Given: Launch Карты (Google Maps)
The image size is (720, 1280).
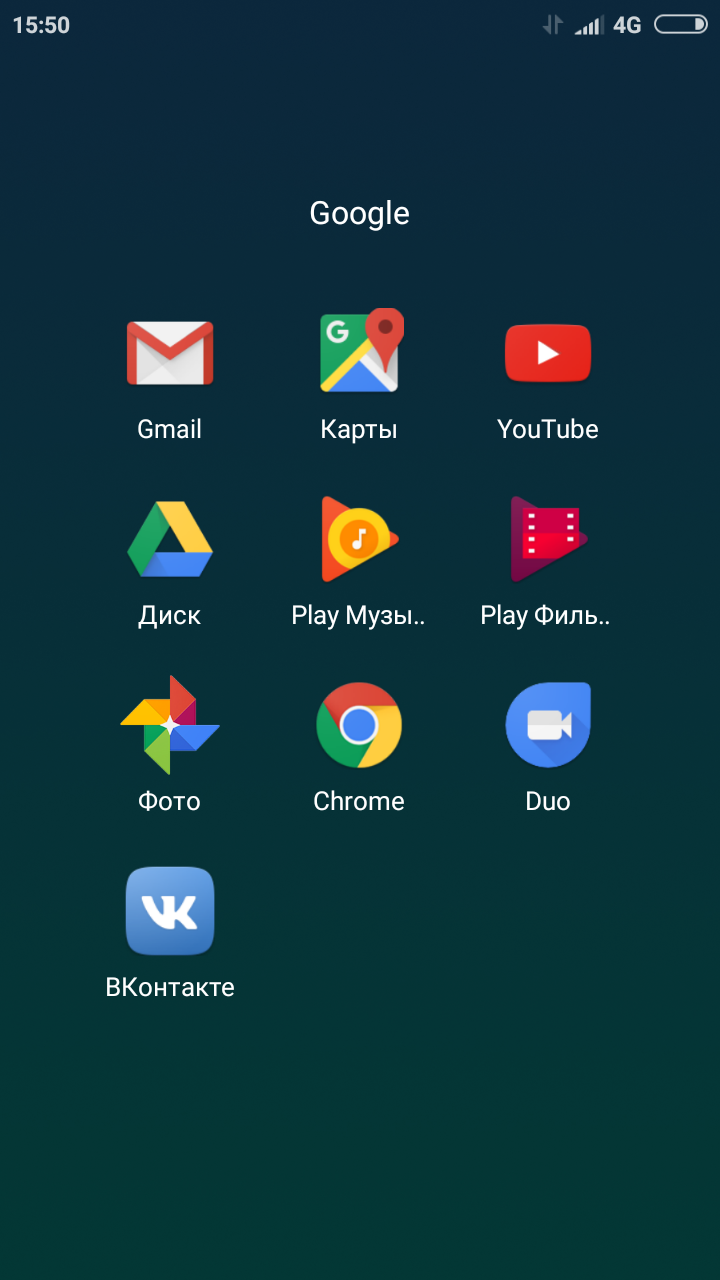Looking at the screenshot, I should pyautogui.click(x=359, y=352).
